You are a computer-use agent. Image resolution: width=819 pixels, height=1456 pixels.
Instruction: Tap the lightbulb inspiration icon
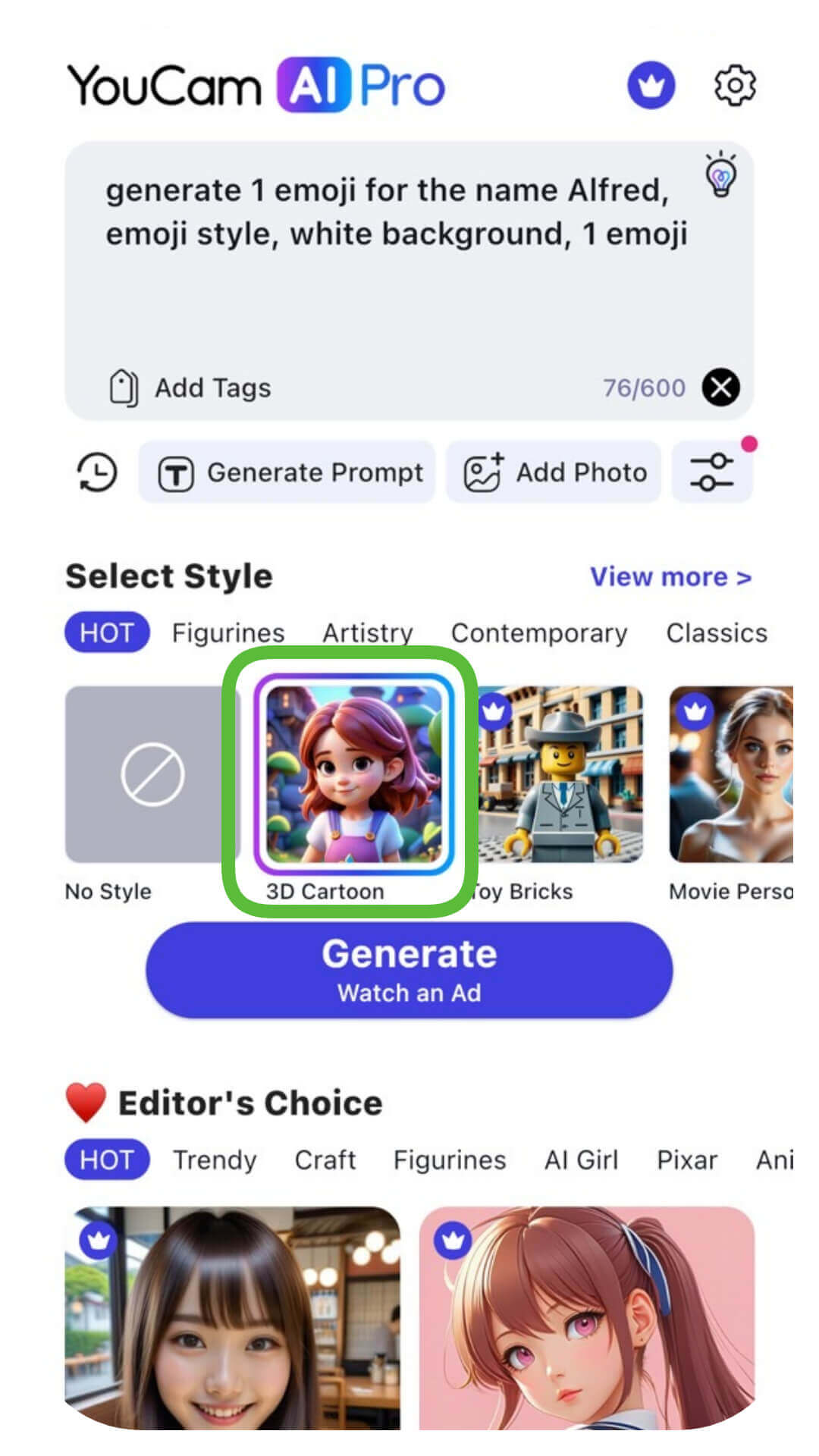pyautogui.click(x=720, y=176)
